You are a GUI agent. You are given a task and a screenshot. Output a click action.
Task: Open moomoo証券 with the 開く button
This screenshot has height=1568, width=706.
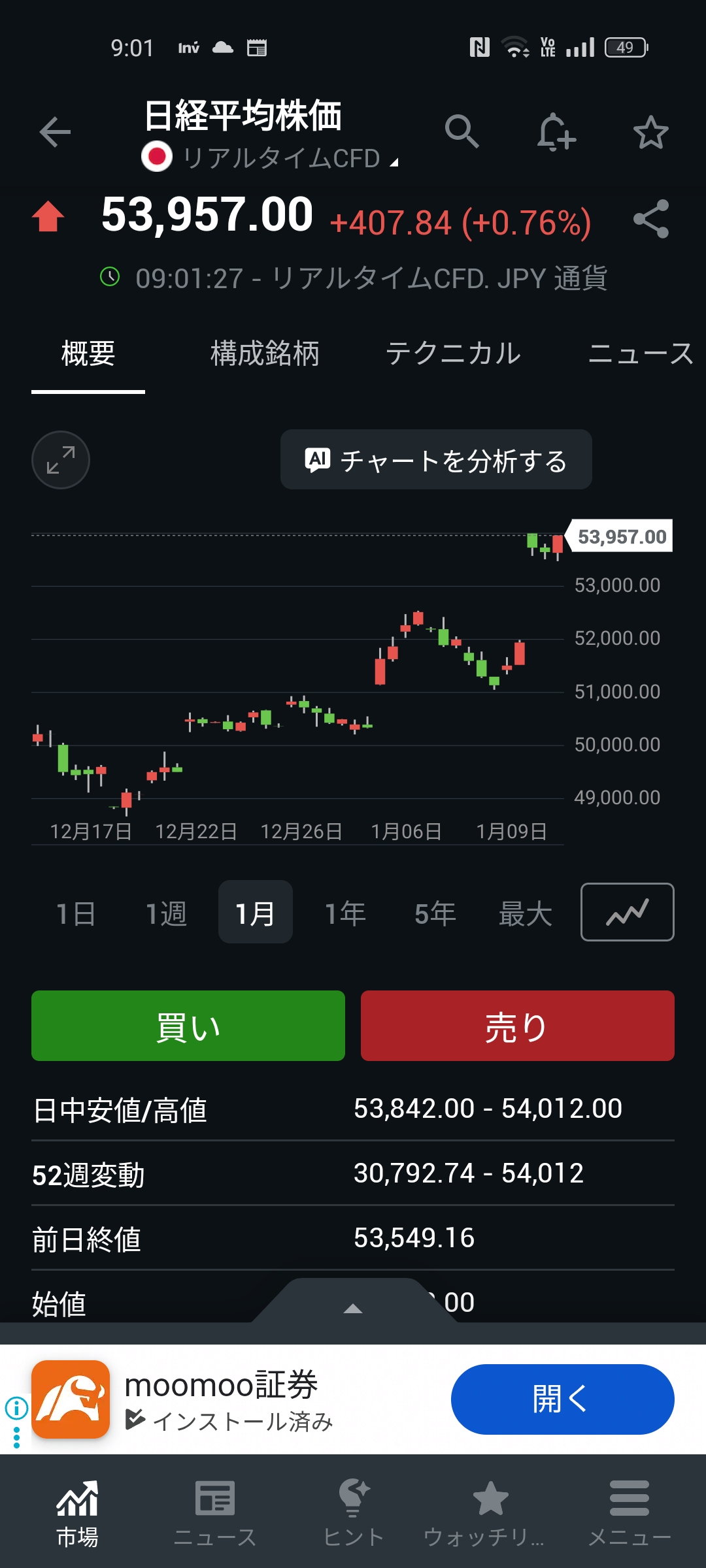point(562,1399)
